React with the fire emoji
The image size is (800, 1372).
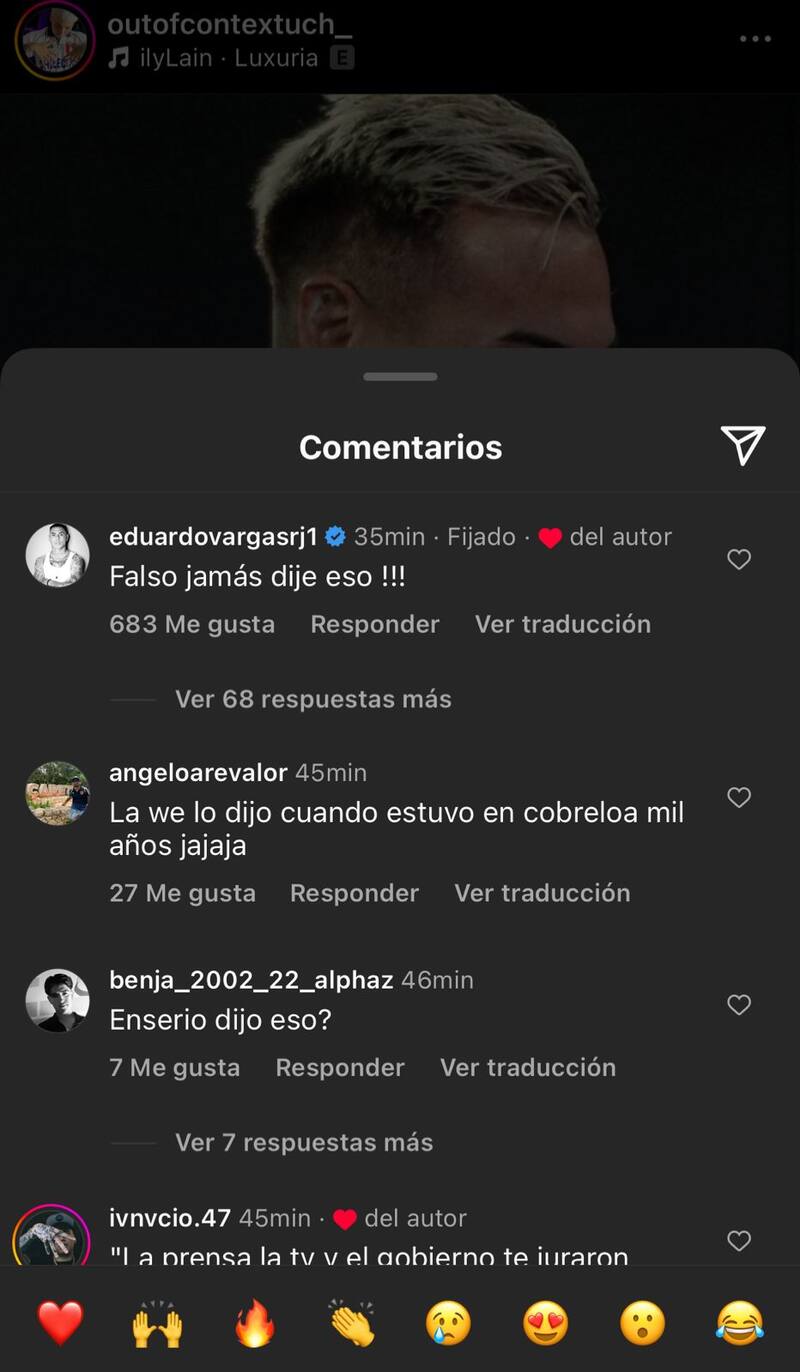click(254, 1322)
